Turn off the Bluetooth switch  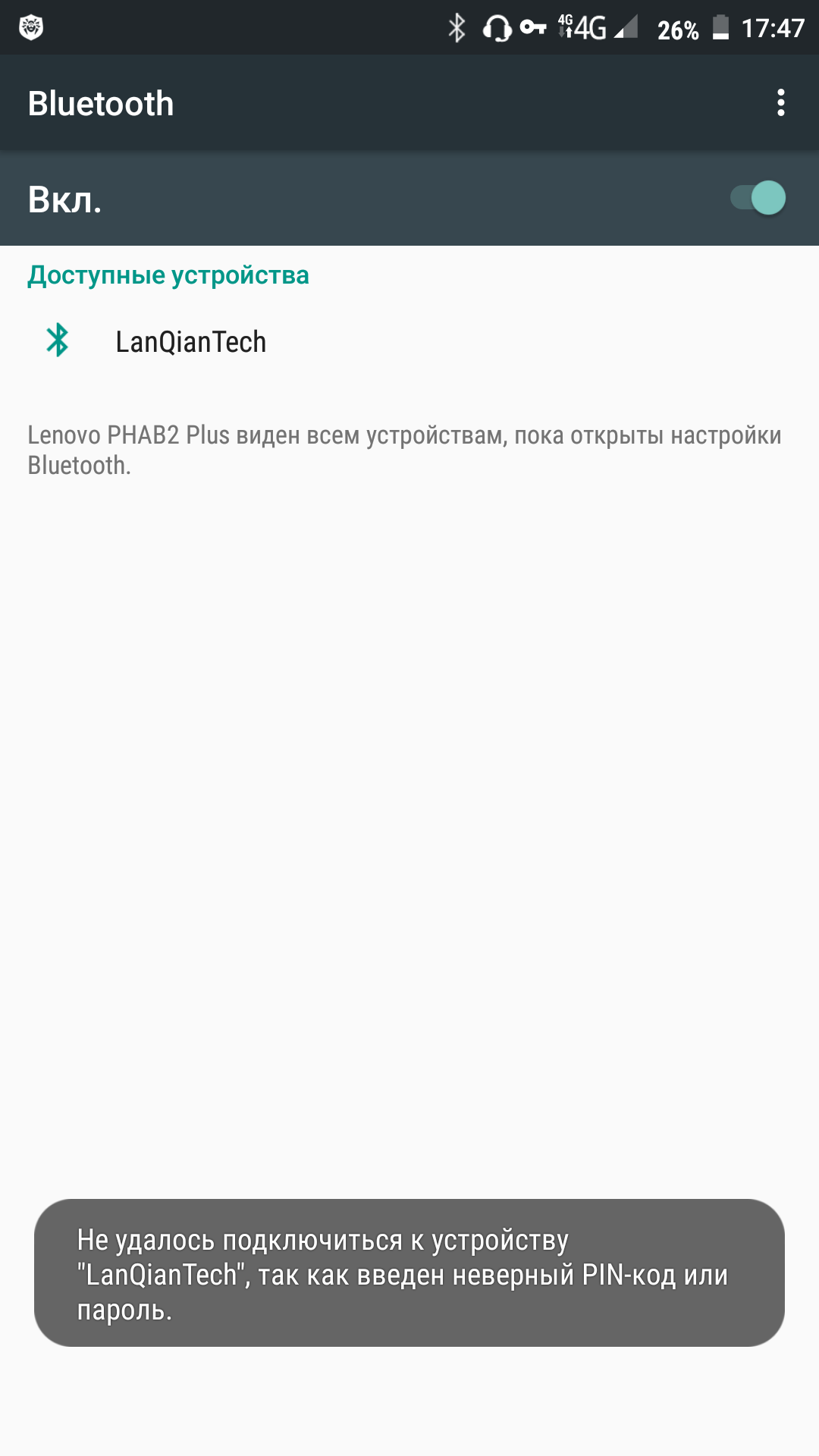758,198
